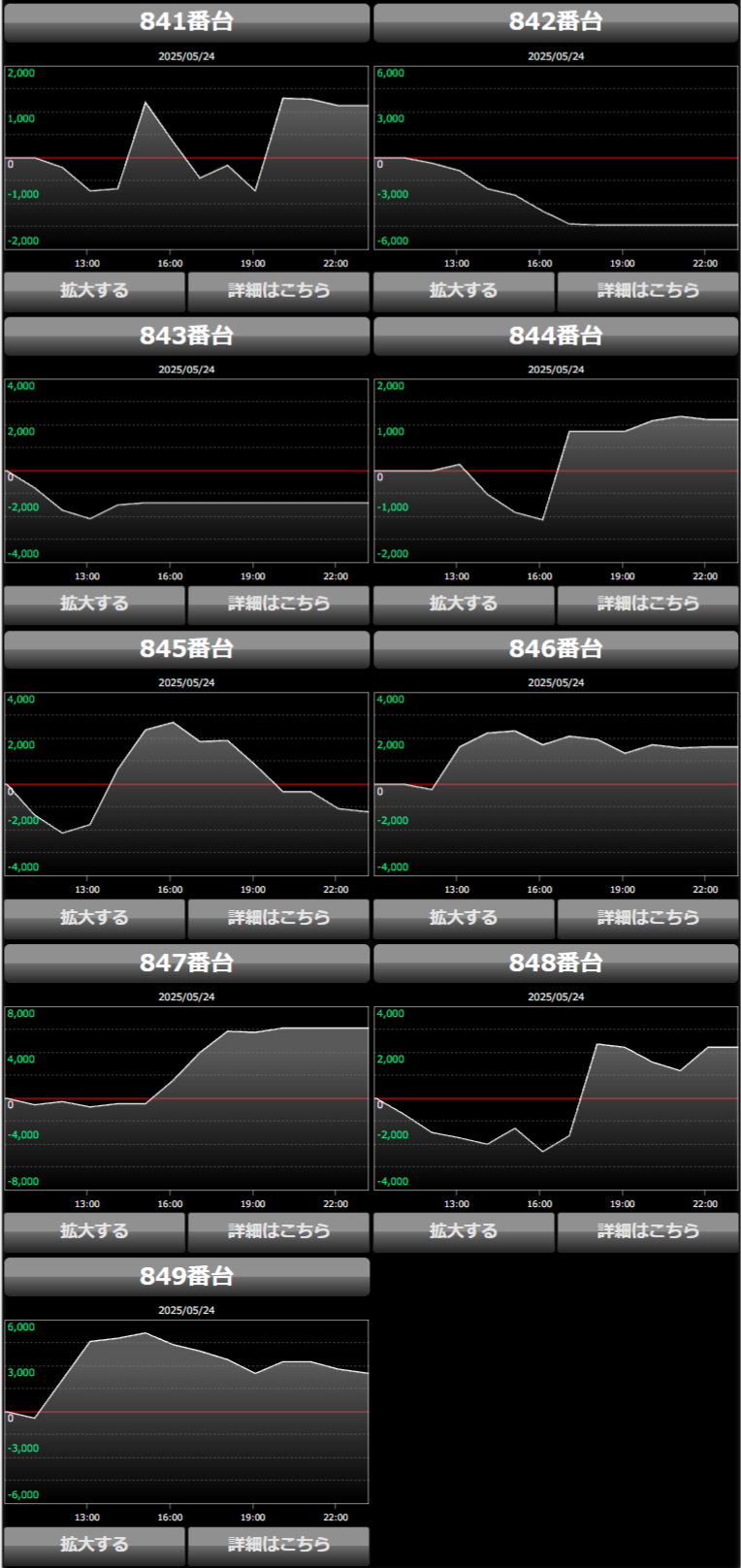
Task: Open details for machine 847
Action: tap(278, 1230)
